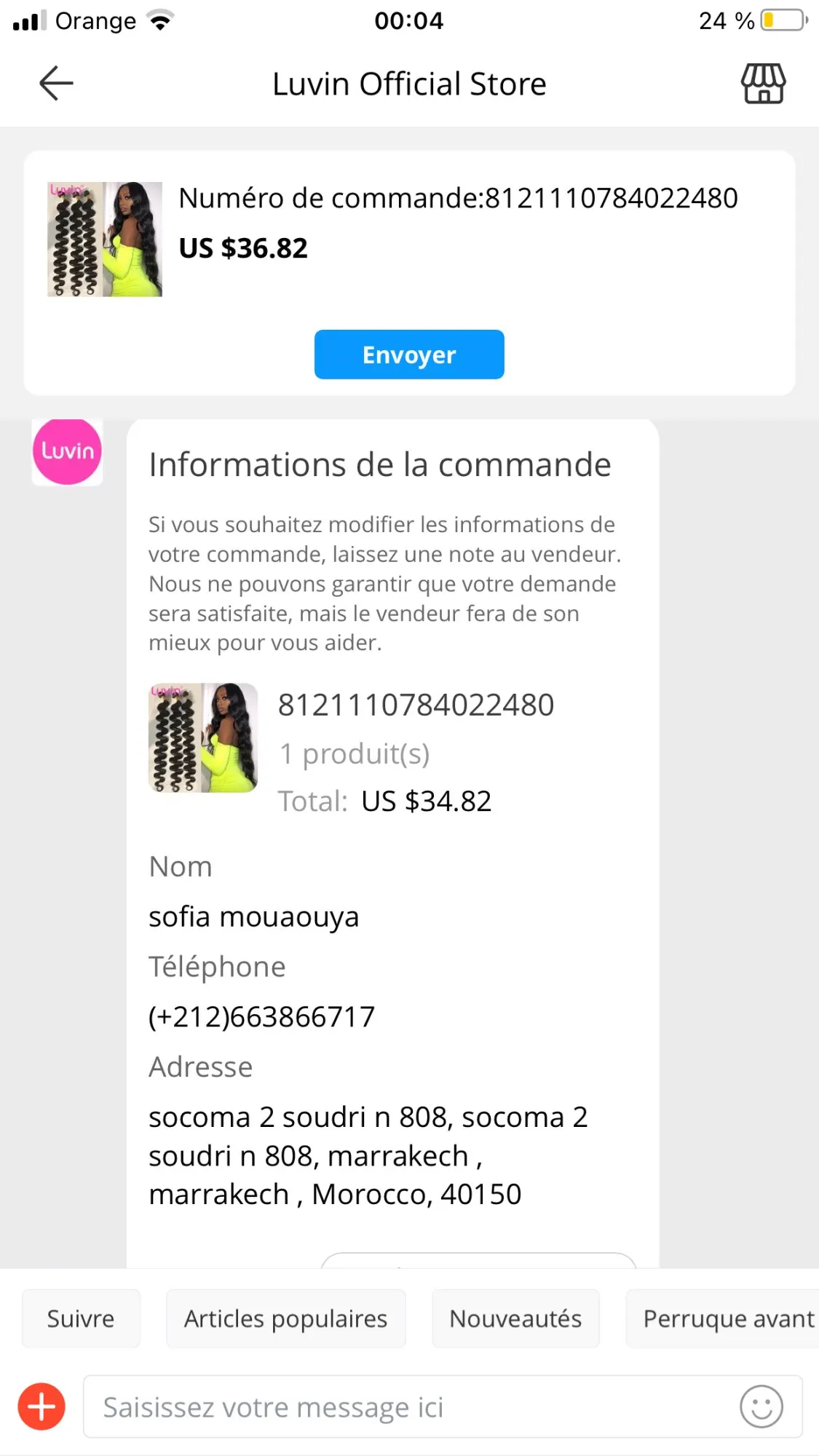Screen dimensions: 819x1456
Task: Open the Luvin seller avatar
Action: pos(67,451)
